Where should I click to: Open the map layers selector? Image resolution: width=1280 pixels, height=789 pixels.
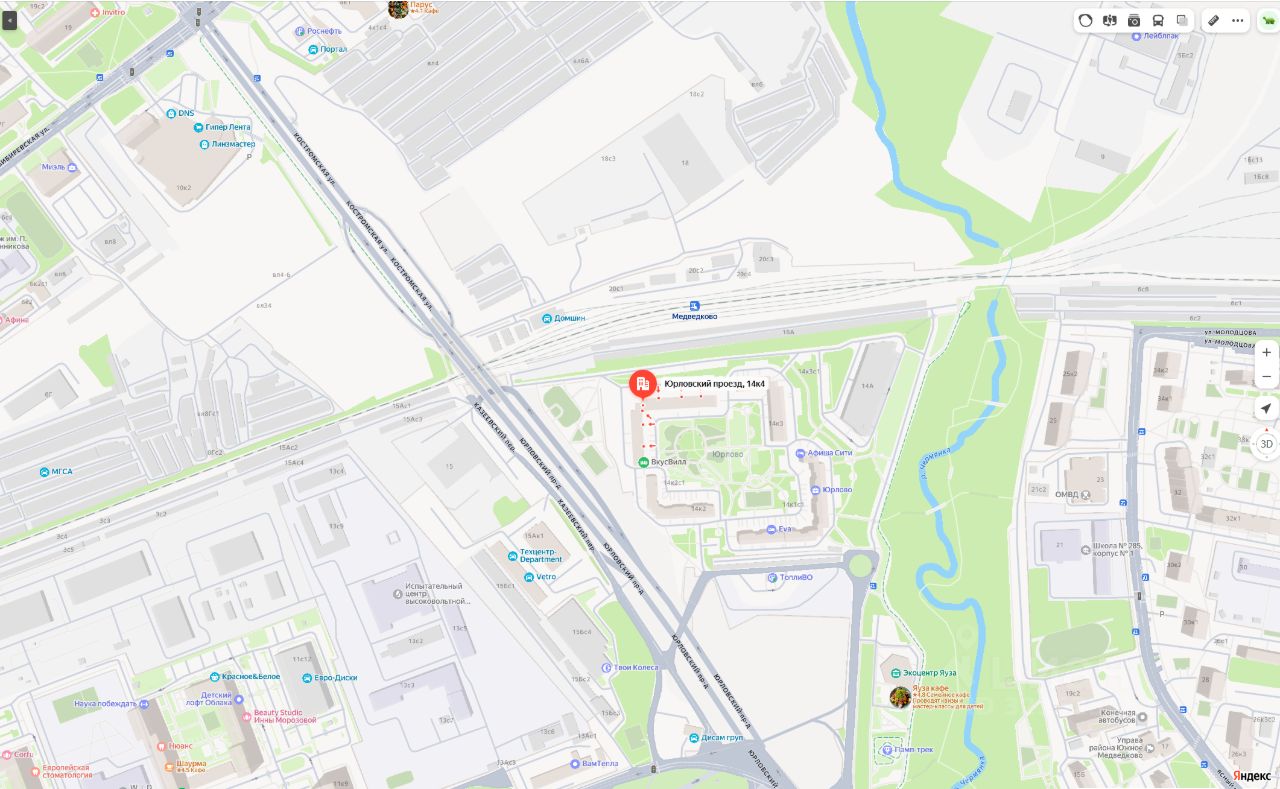click(x=1182, y=20)
